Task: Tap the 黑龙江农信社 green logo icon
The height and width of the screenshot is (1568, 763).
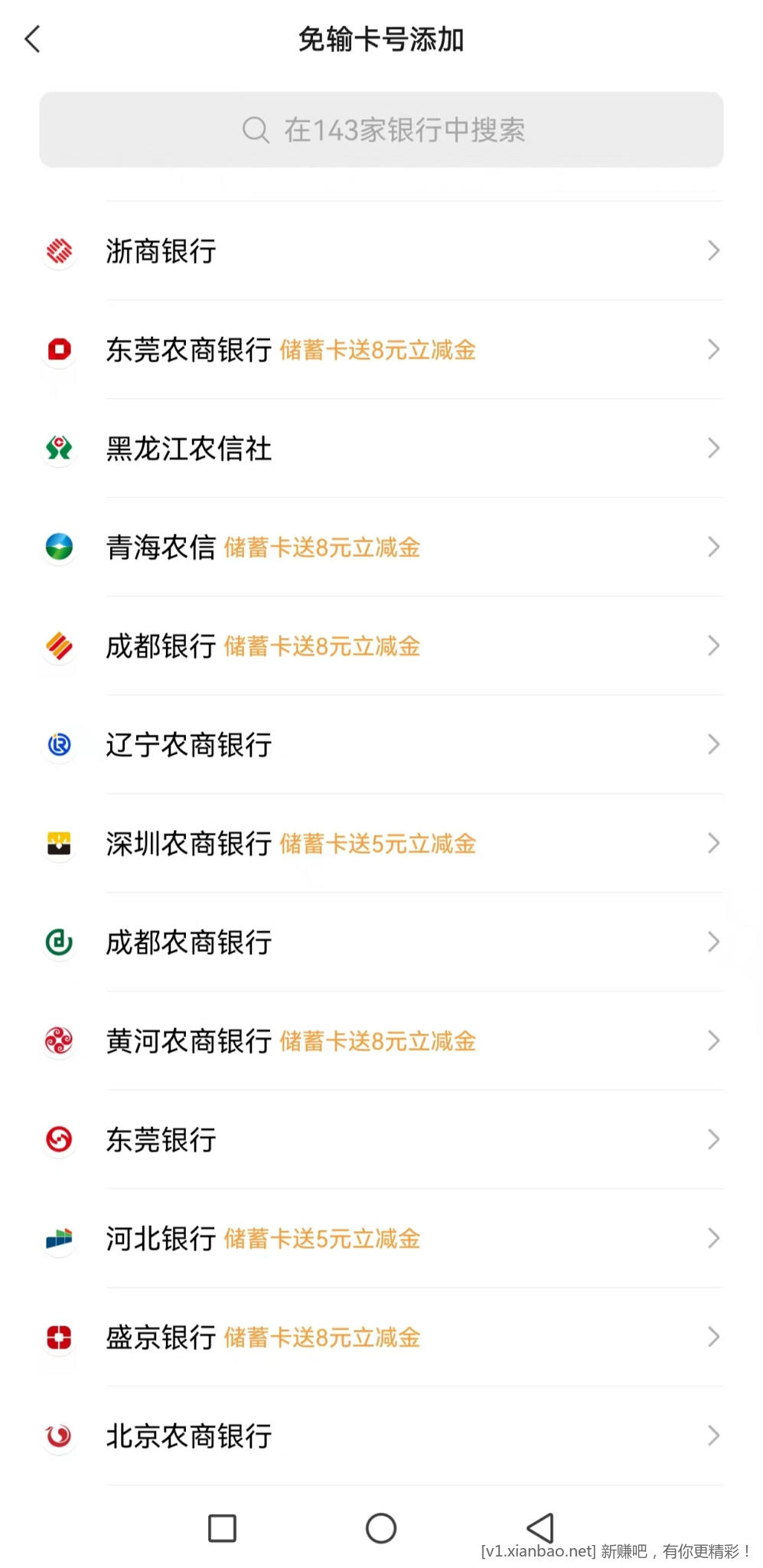Action: [x=59, y=448]
